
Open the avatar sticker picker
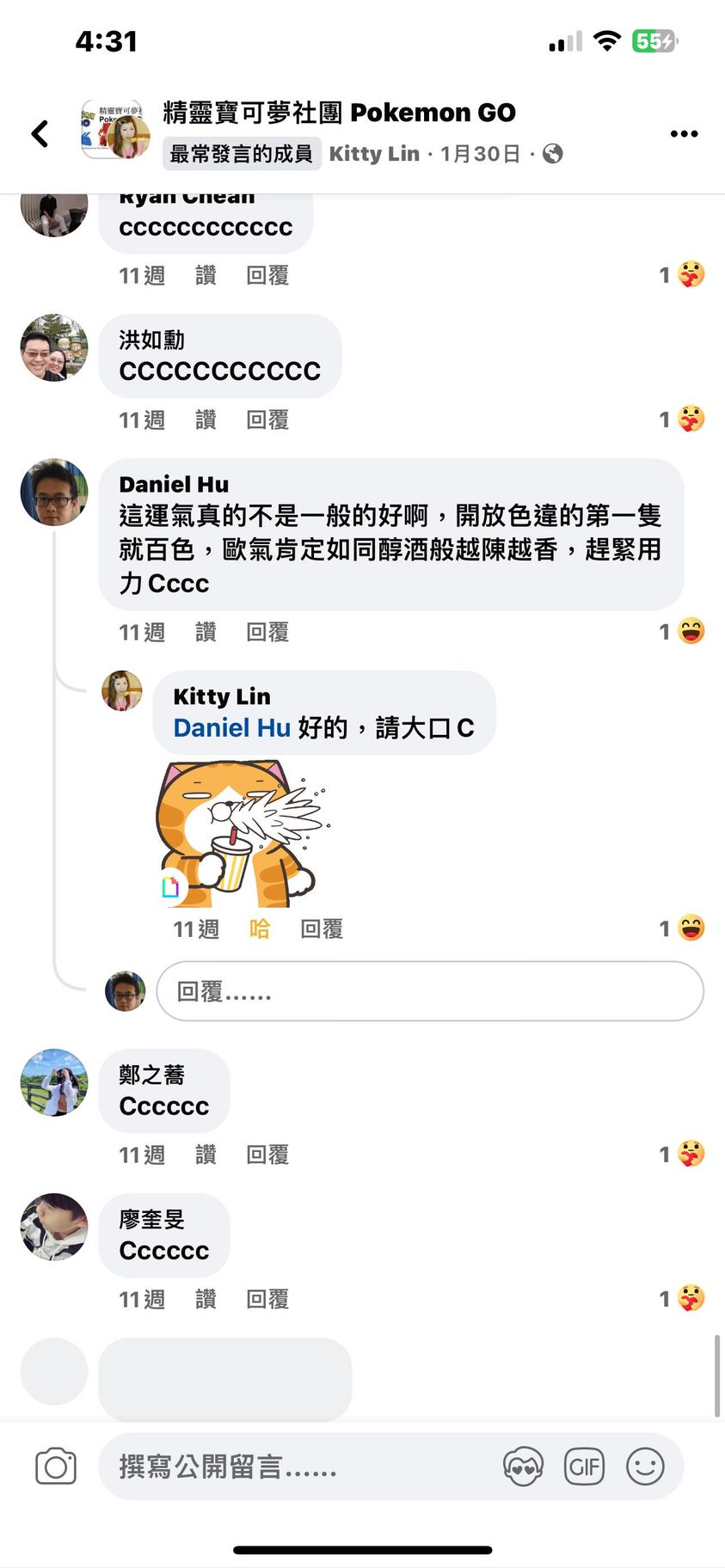click(523, 1467)
